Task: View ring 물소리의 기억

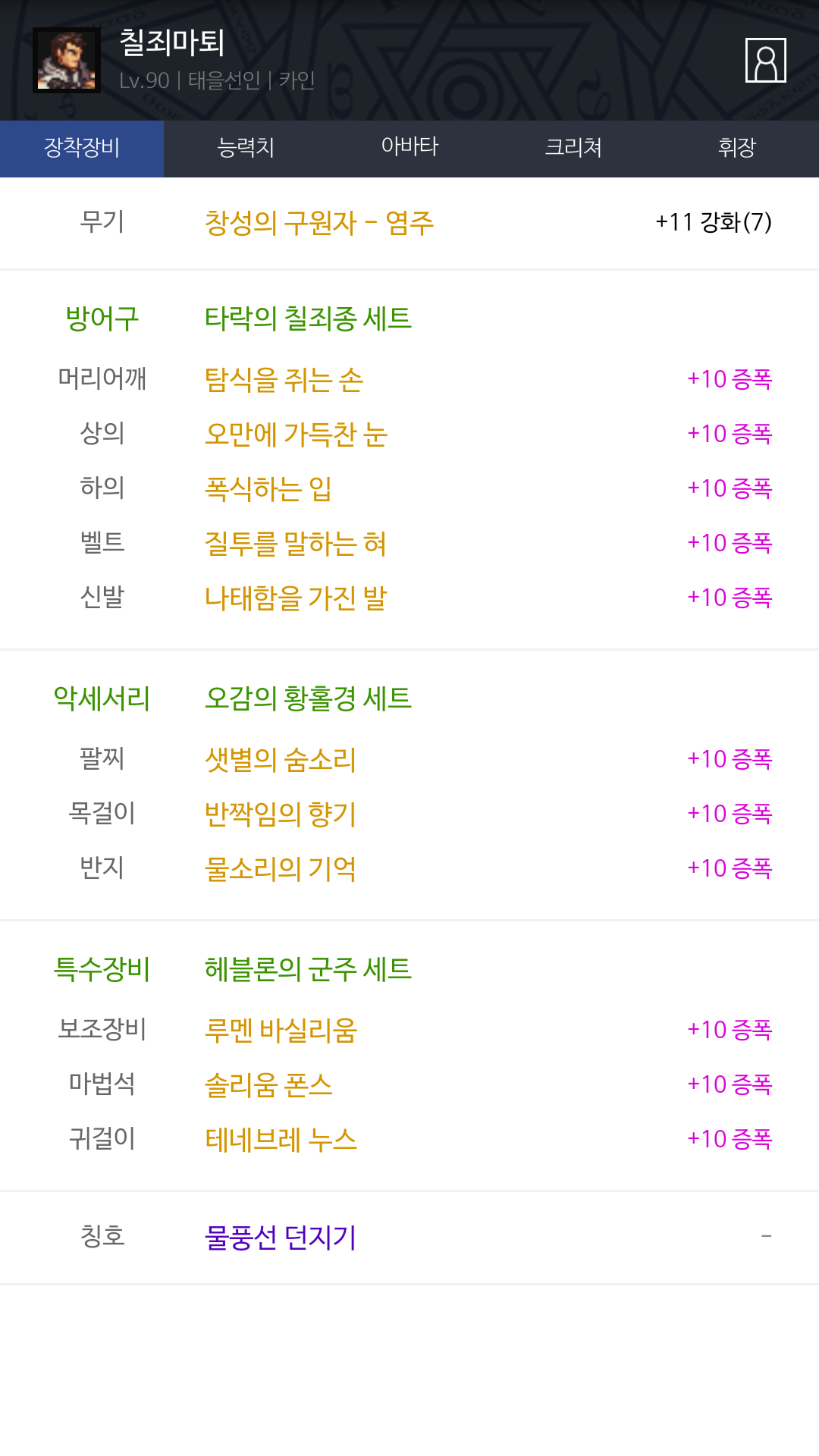Action: (x=281, y=868)
